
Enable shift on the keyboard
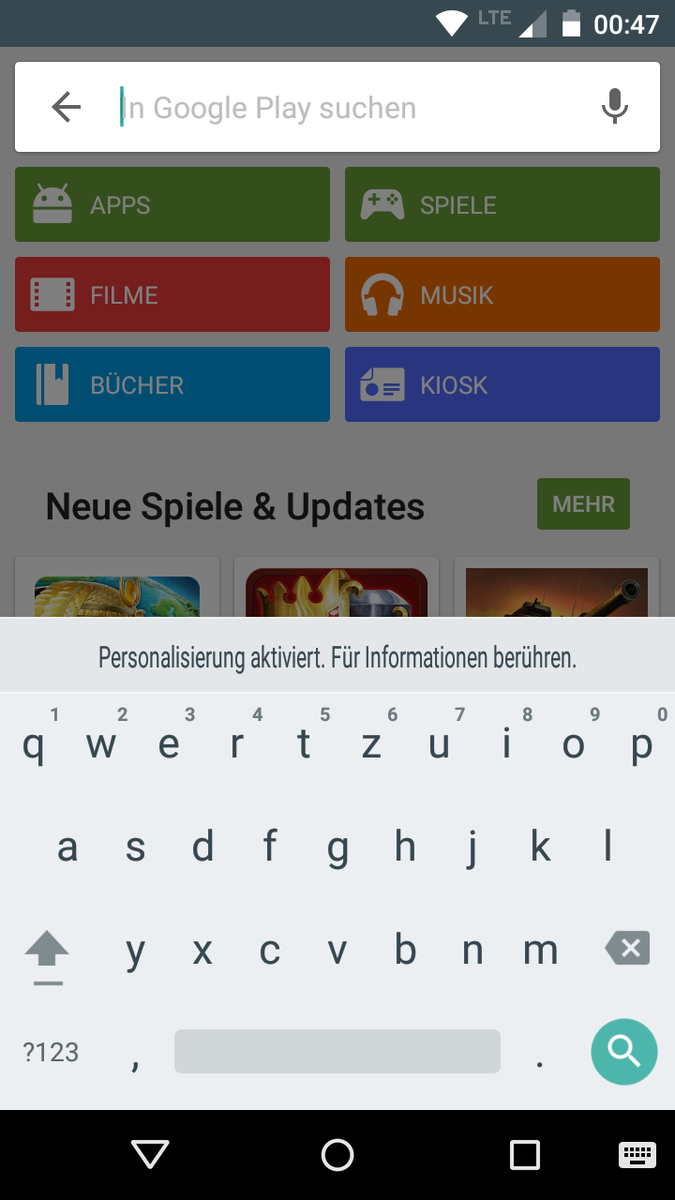click(x=47, y=951)
